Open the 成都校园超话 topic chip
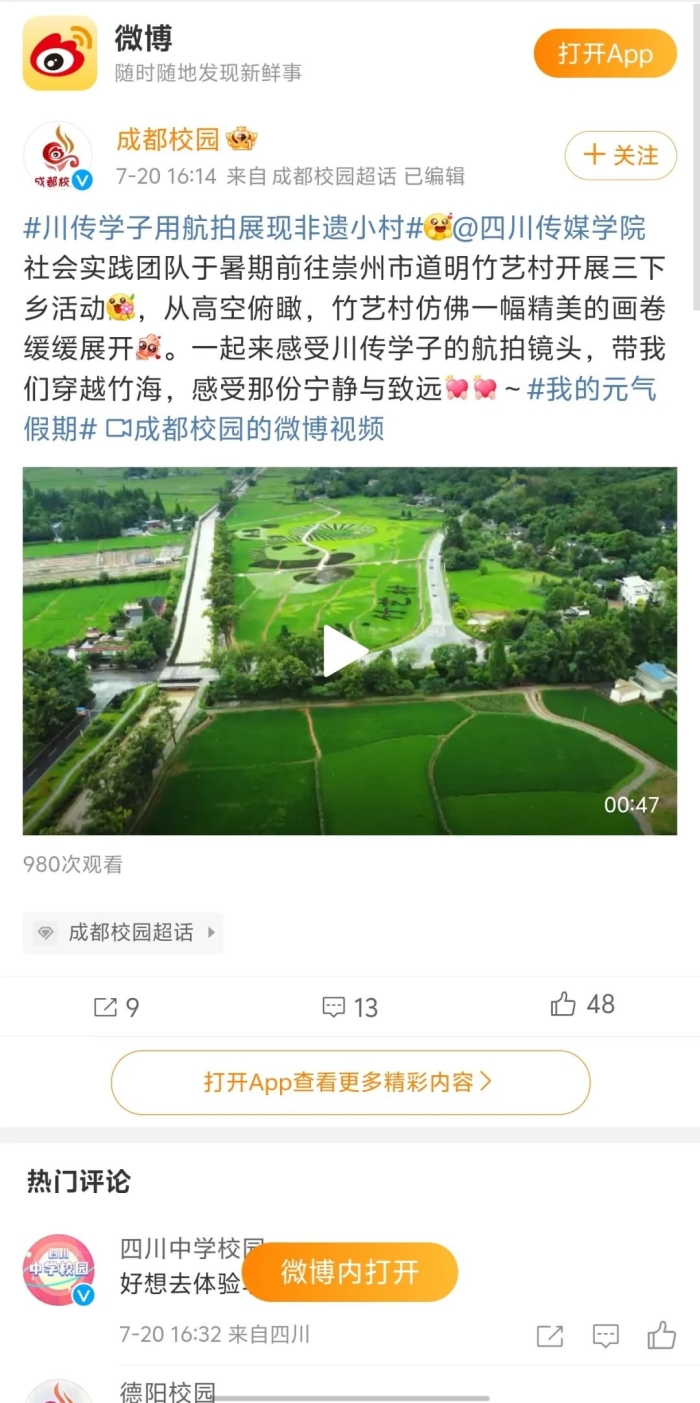Image resolution: width=700 pixels, height=1403 pixels. [x=123, y=933]
